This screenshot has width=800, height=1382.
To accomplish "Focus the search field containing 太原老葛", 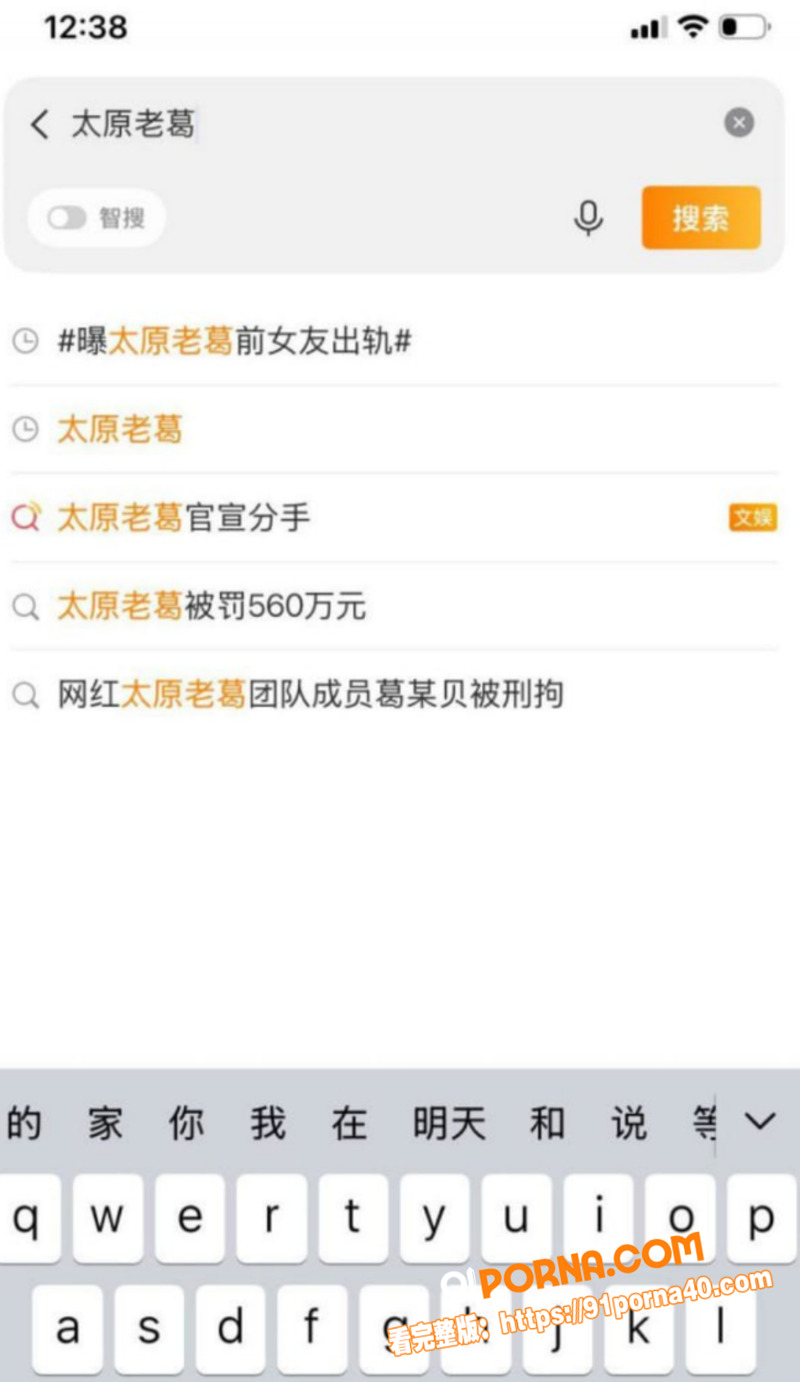I will (x=390, y=124).
